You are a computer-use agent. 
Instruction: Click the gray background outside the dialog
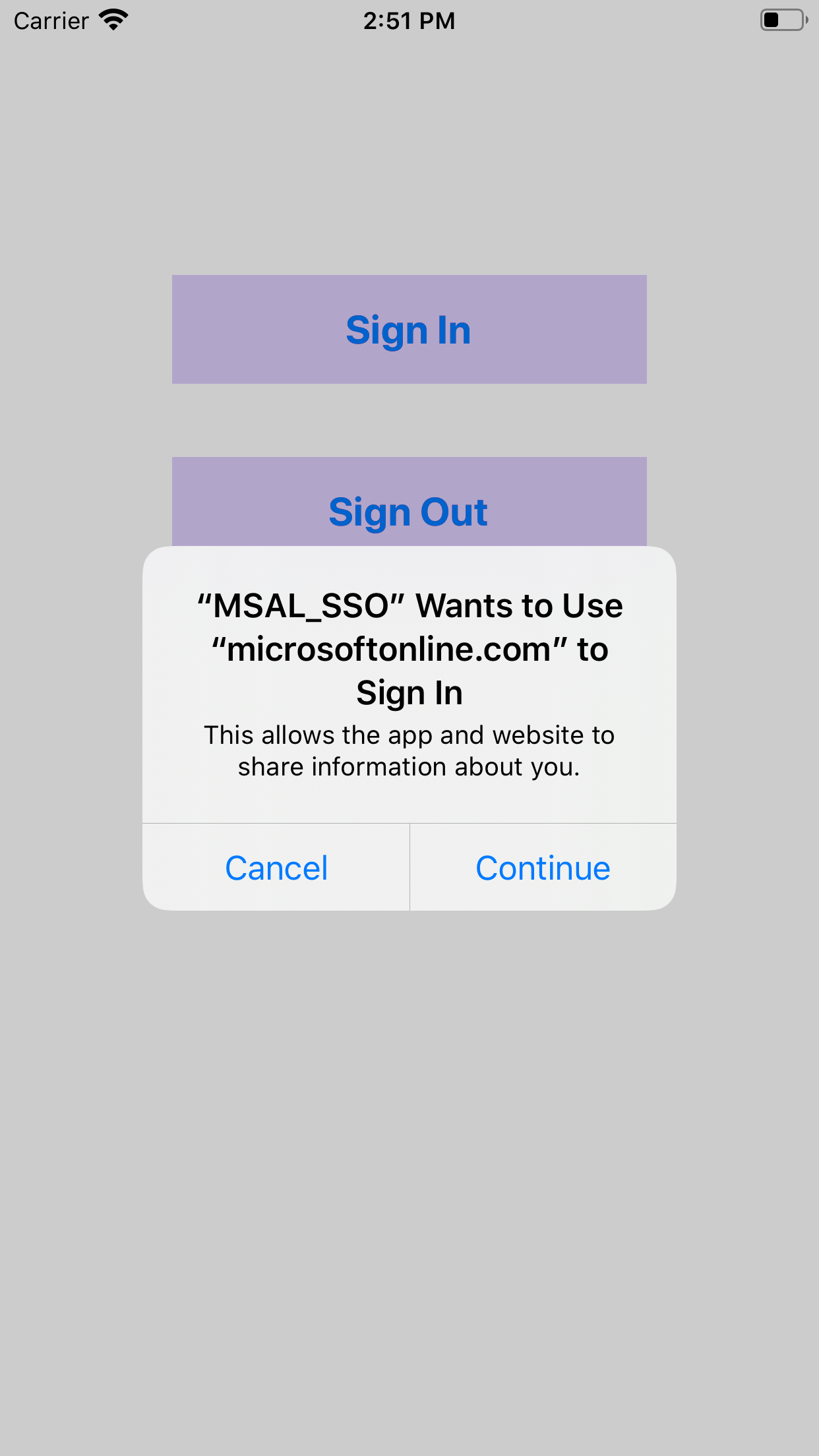pyautogui.click(x=409, y=1187)
